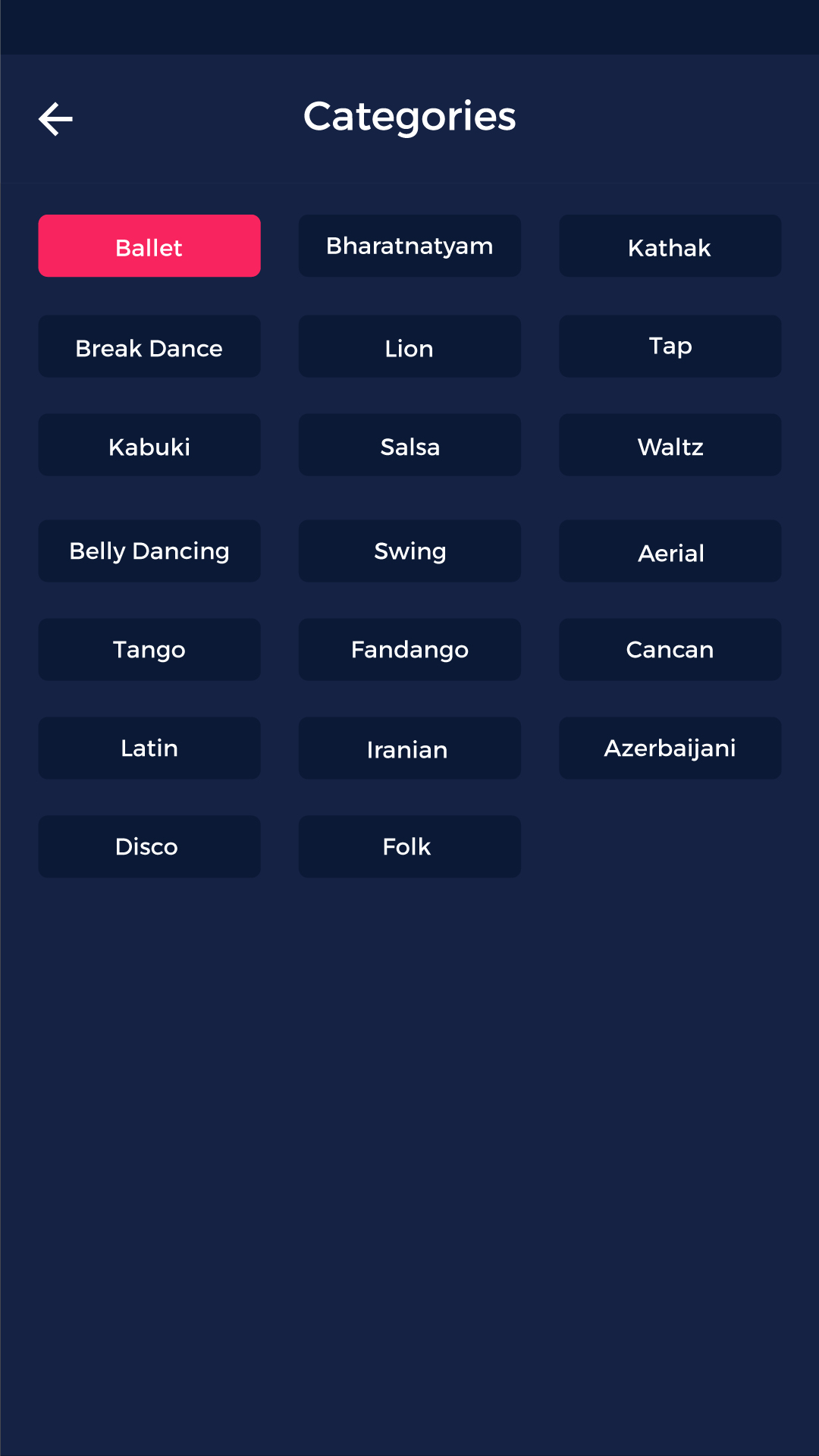Tap the Iranian dance category
This screenshot has height=1456, width=819.
pyautogui.click(x=409, y=748)
